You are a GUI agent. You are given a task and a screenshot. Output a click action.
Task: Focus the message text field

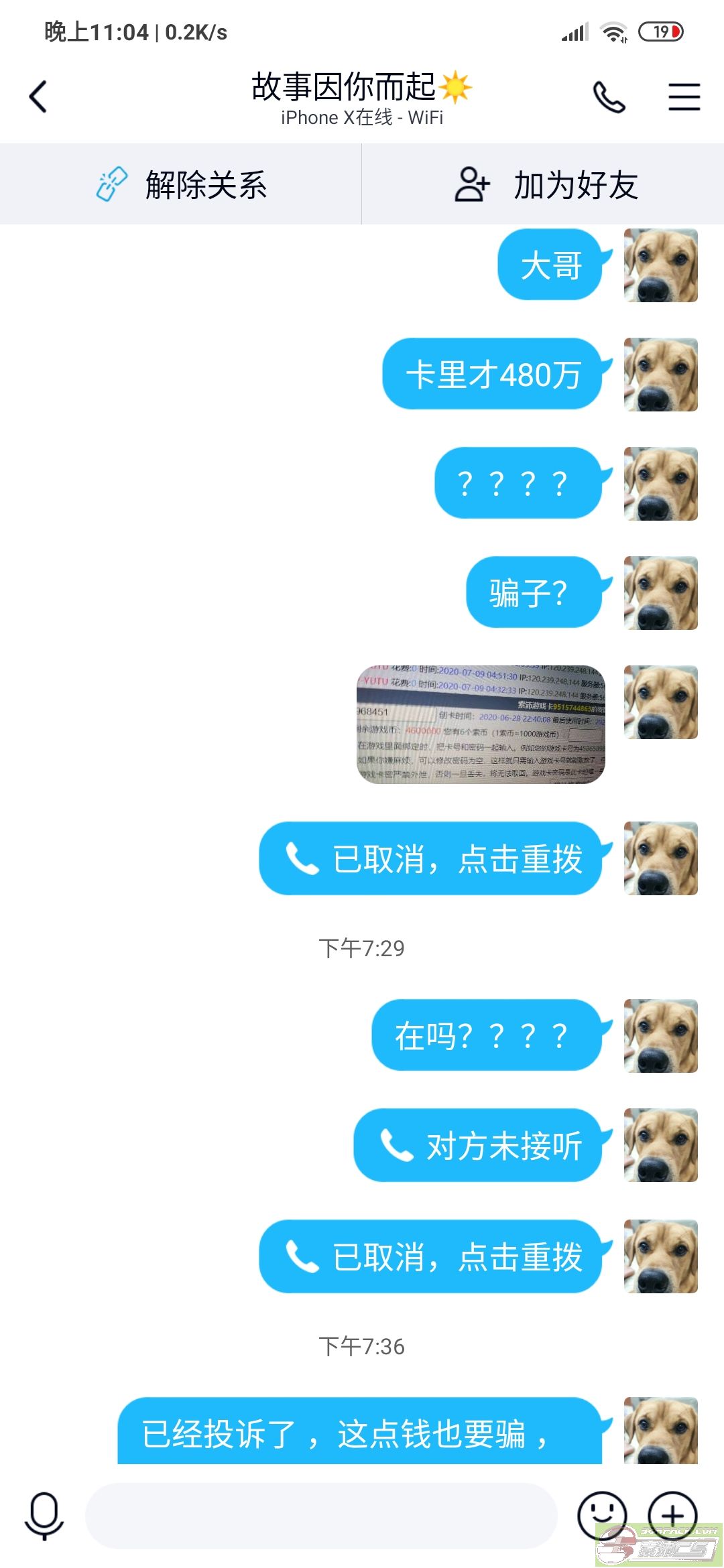pos(321,1516)
